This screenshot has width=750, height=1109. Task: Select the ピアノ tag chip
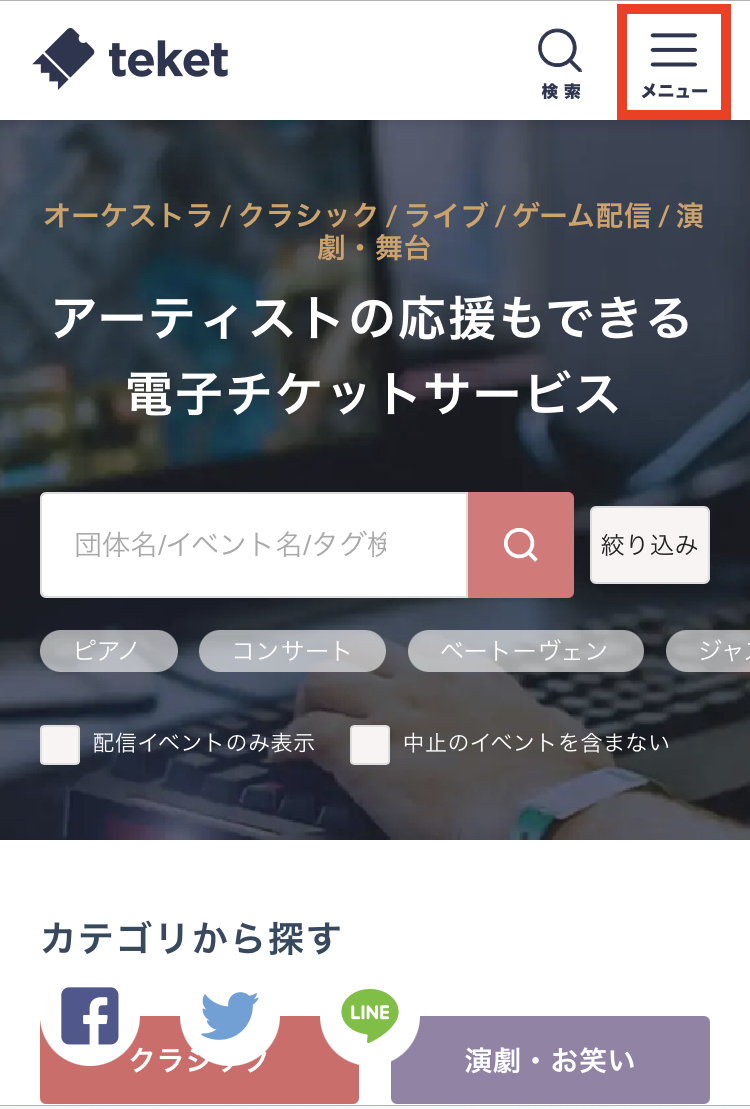pyautogui.click(x=108, y=651)
